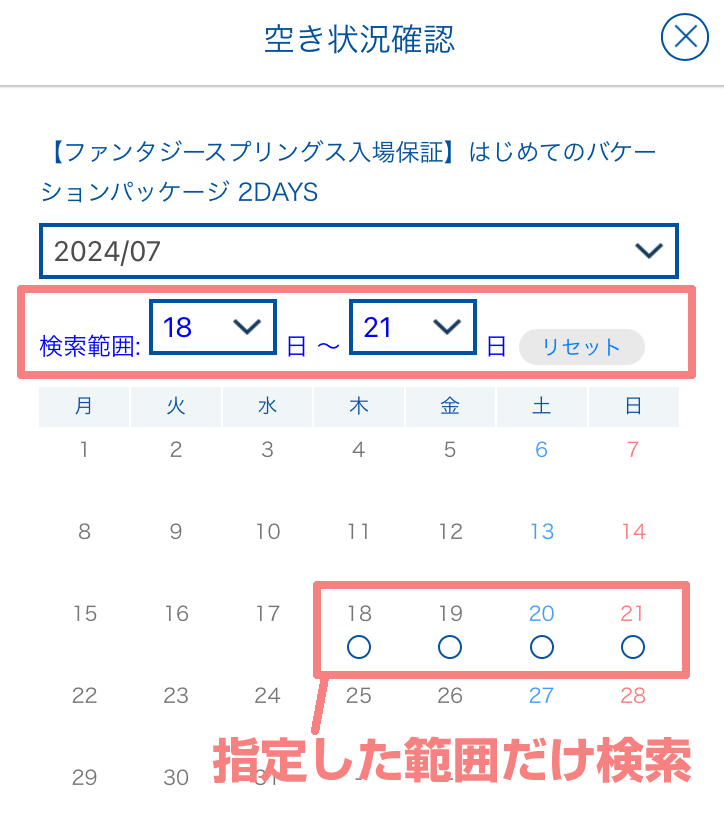Pick Saturday the 20th availability circle
This screenshot has width=724, height=815.
tap(542, 647)
